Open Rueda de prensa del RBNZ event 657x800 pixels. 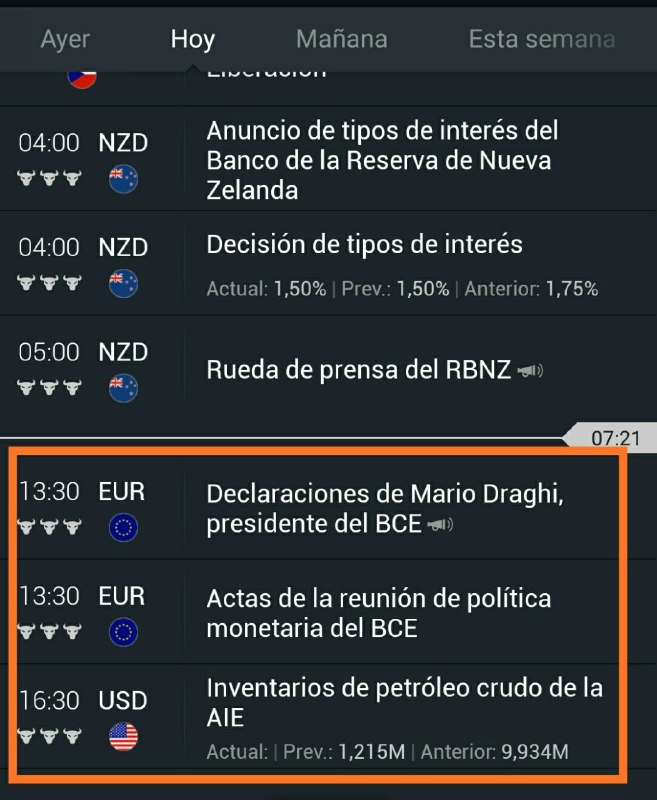362,370
